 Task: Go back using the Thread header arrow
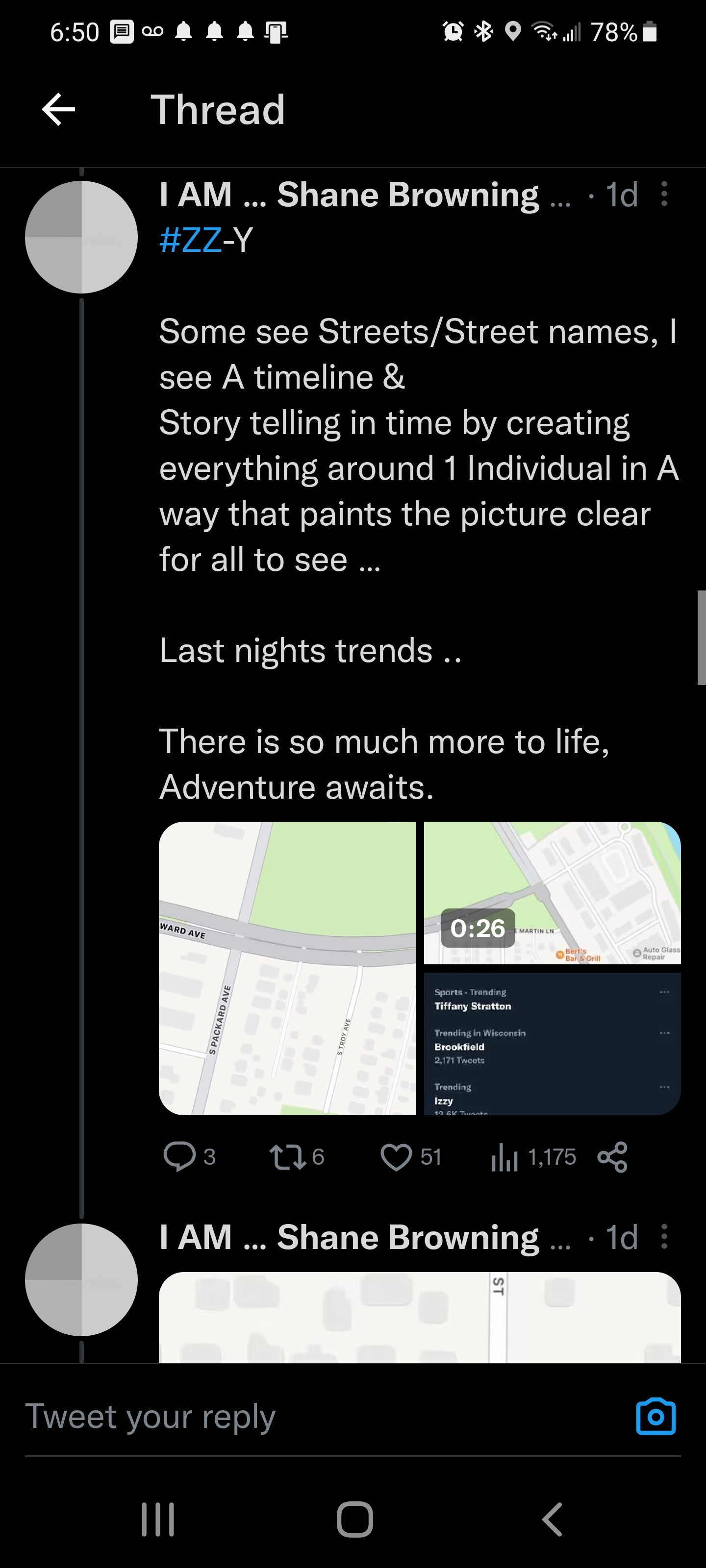58,110
